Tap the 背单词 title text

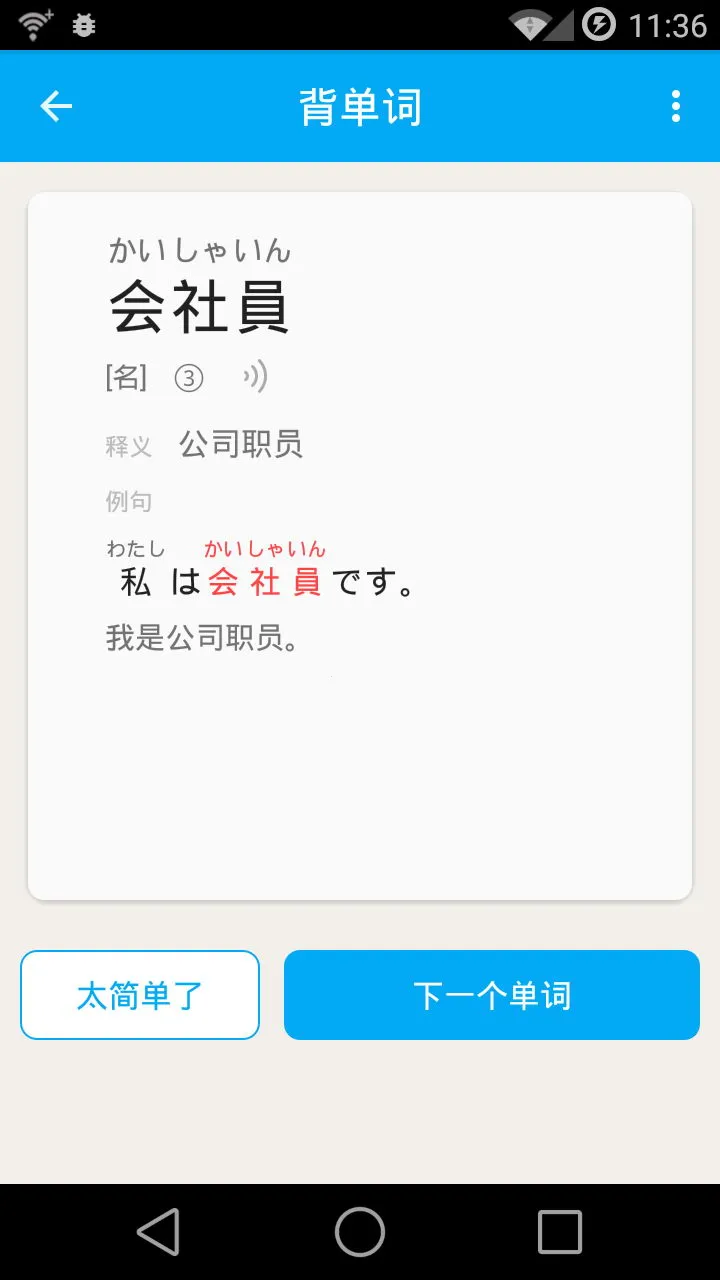pyautogui.click(x=360, y=106)
